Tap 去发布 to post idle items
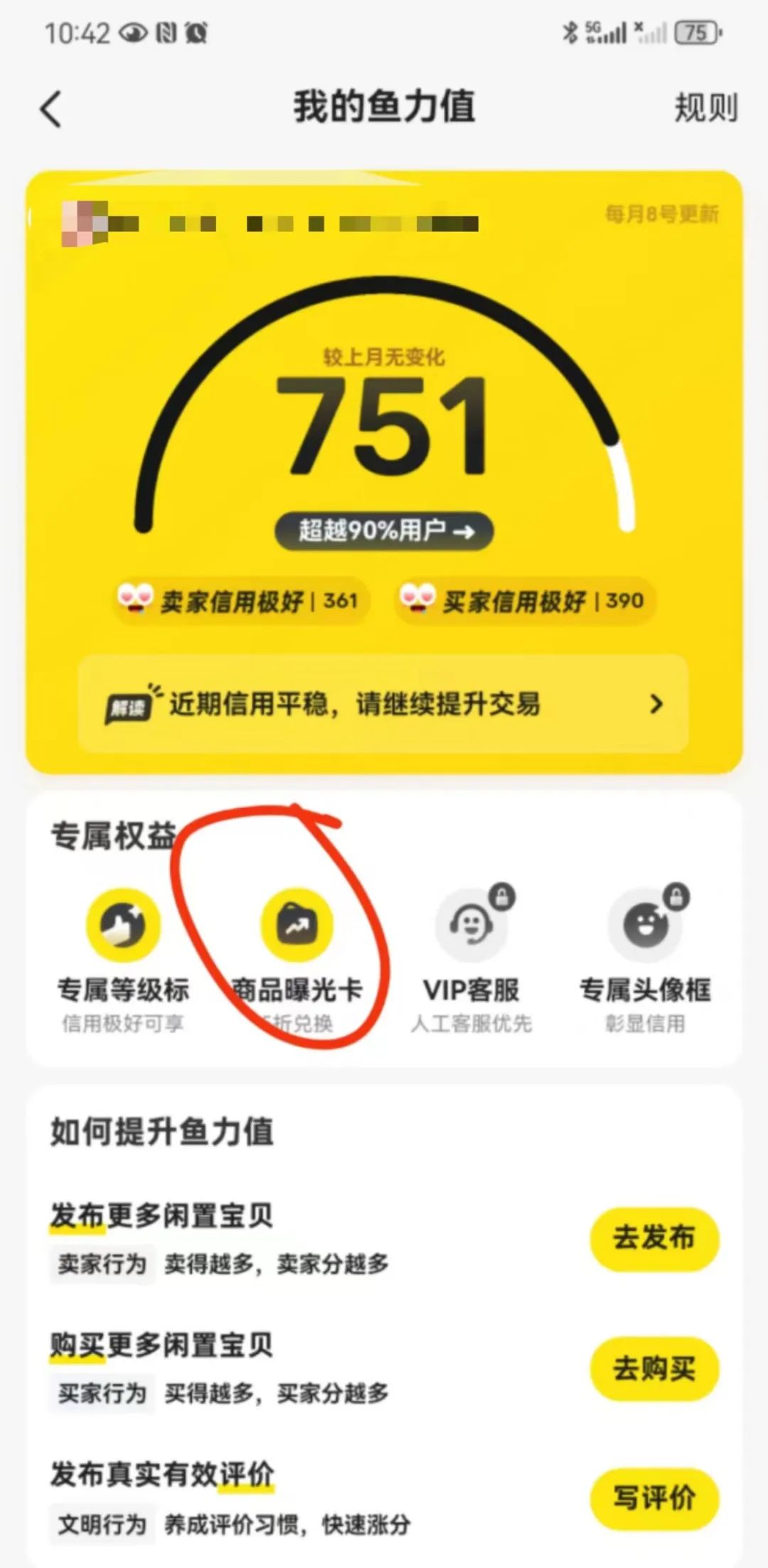The height and width of the screenshot is (1568, 768). [654, 1239]
